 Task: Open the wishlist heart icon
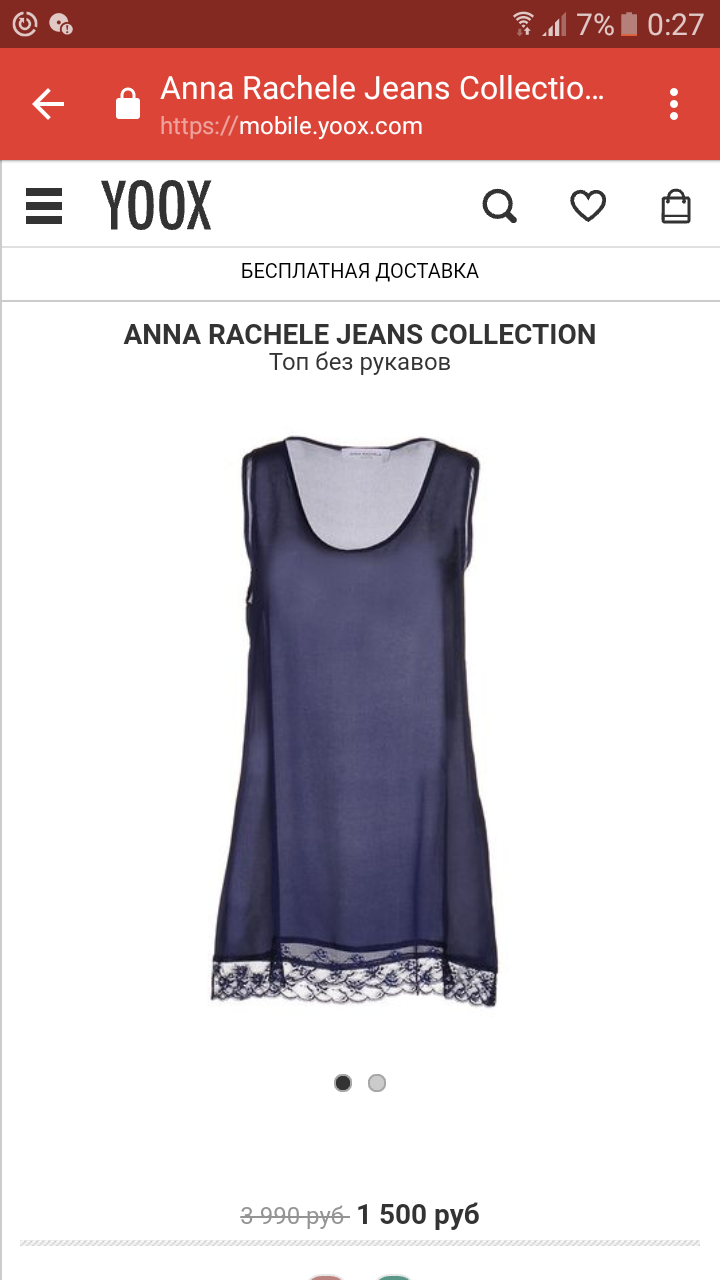tap(588, 206)
